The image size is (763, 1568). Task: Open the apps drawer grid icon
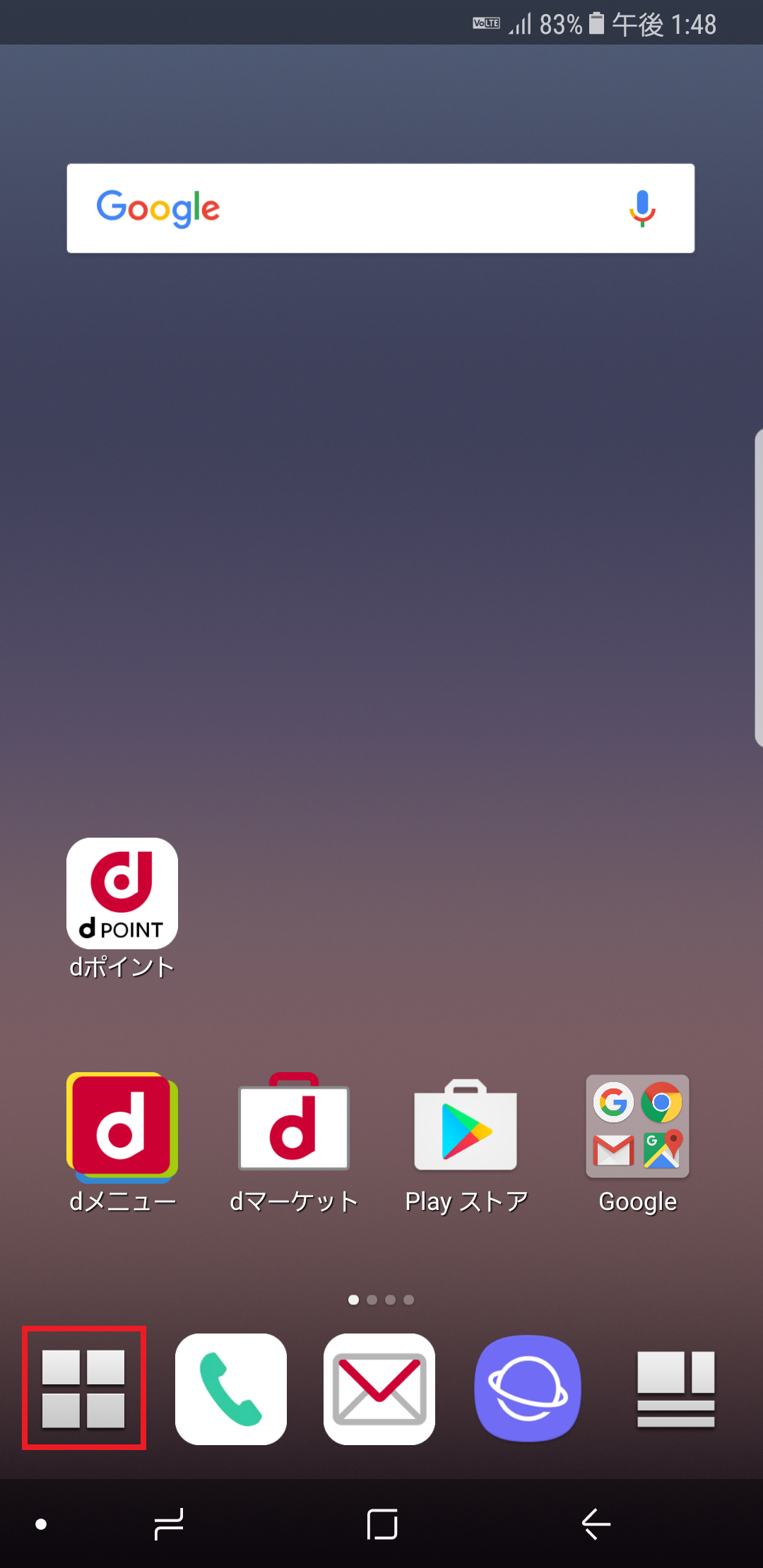pyautogui.click(x=83, y=1388)
